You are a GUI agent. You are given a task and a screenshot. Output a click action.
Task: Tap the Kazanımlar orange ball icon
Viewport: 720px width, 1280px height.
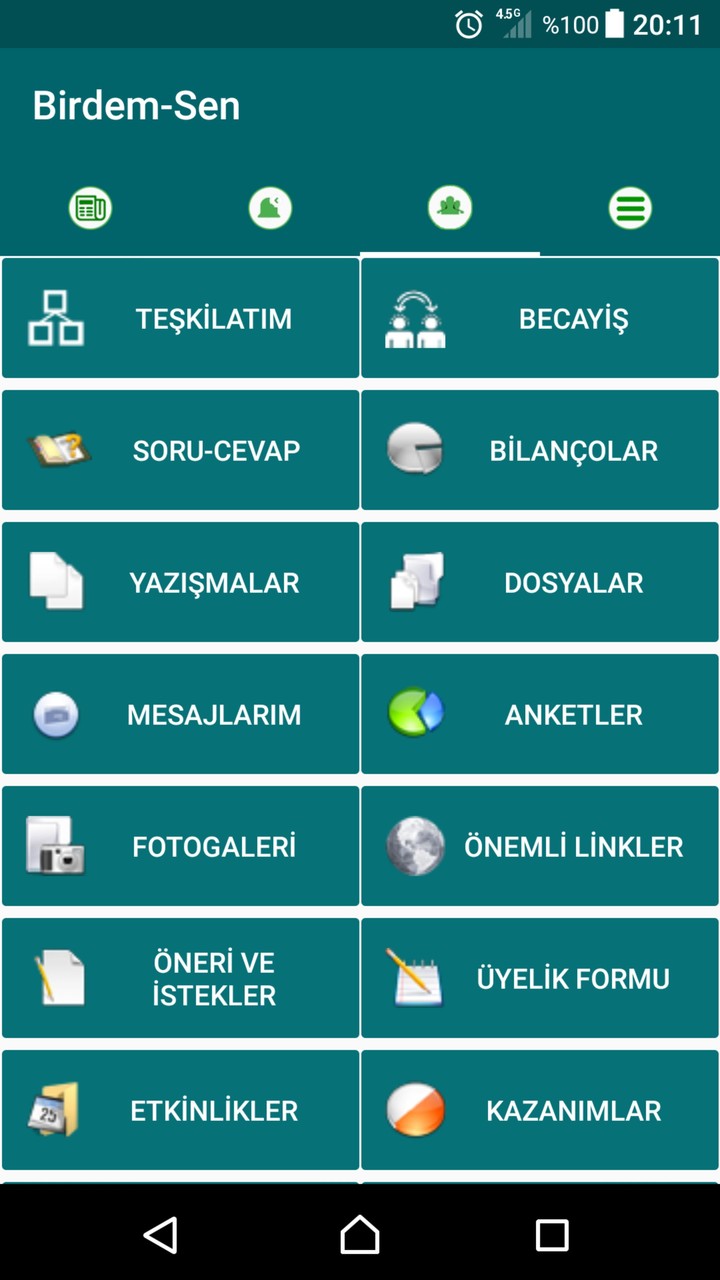[x=416, y=1109]
